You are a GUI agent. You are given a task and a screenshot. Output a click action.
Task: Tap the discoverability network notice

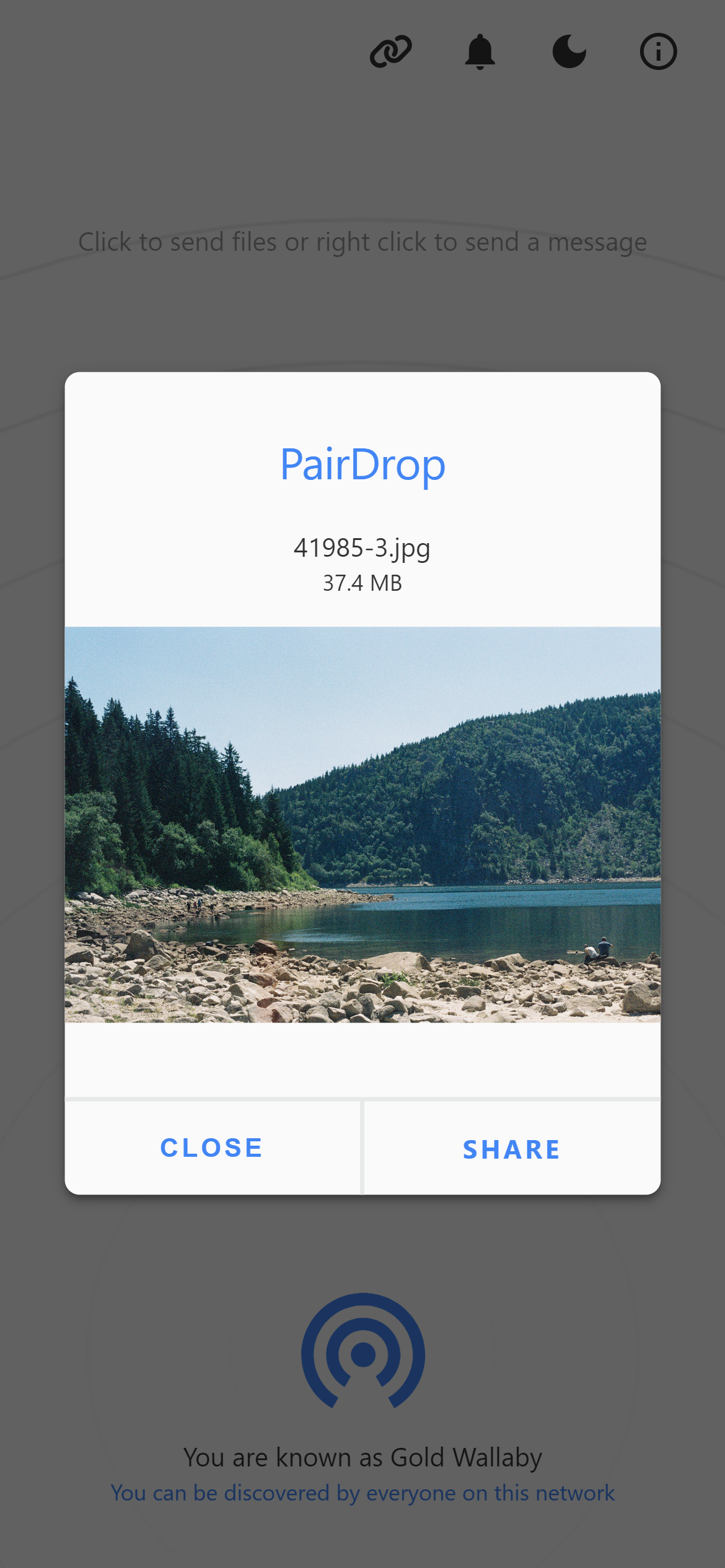pyautogui.click(x=362, y=1493)
